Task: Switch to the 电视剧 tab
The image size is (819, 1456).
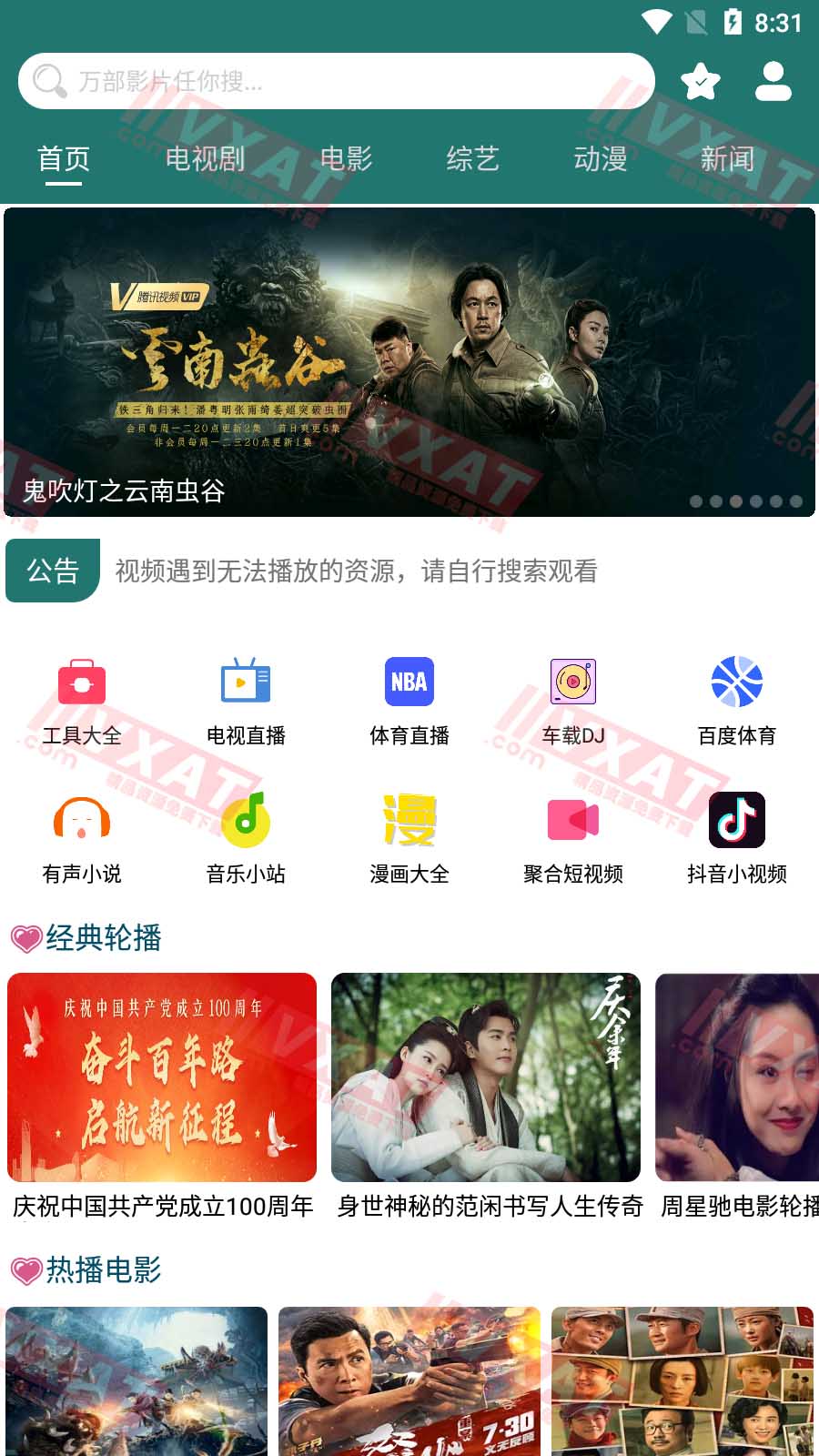Action: point(205,159)
